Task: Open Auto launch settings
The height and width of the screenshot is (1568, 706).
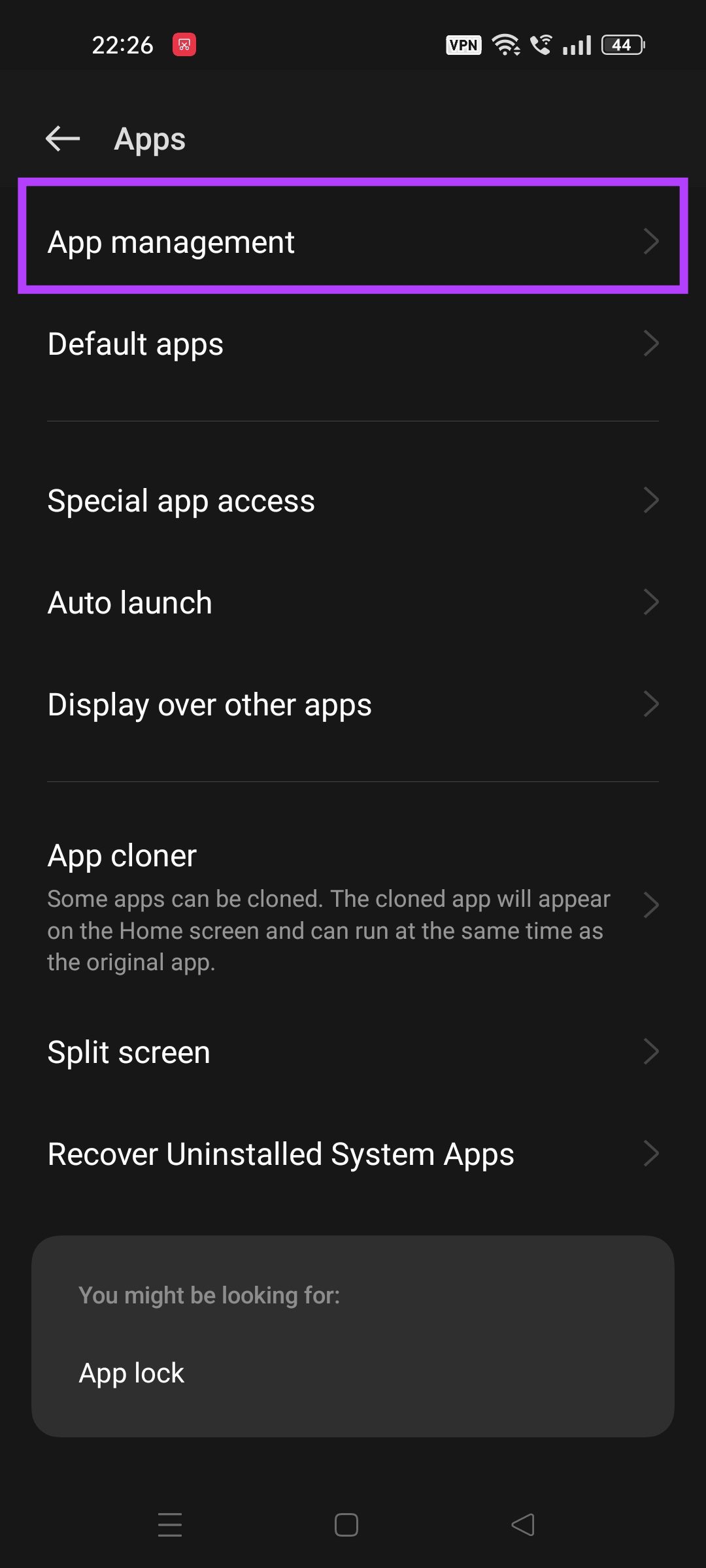Action: tap(353, 602)
